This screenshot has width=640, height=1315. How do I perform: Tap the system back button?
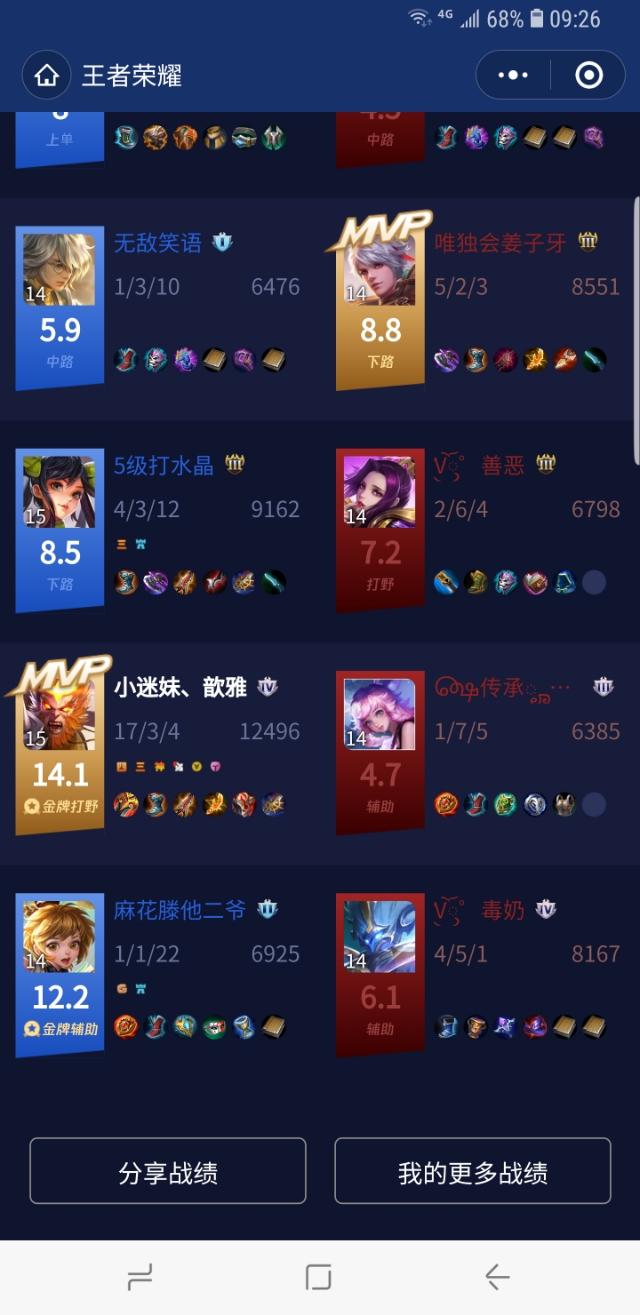point(497,1276)
